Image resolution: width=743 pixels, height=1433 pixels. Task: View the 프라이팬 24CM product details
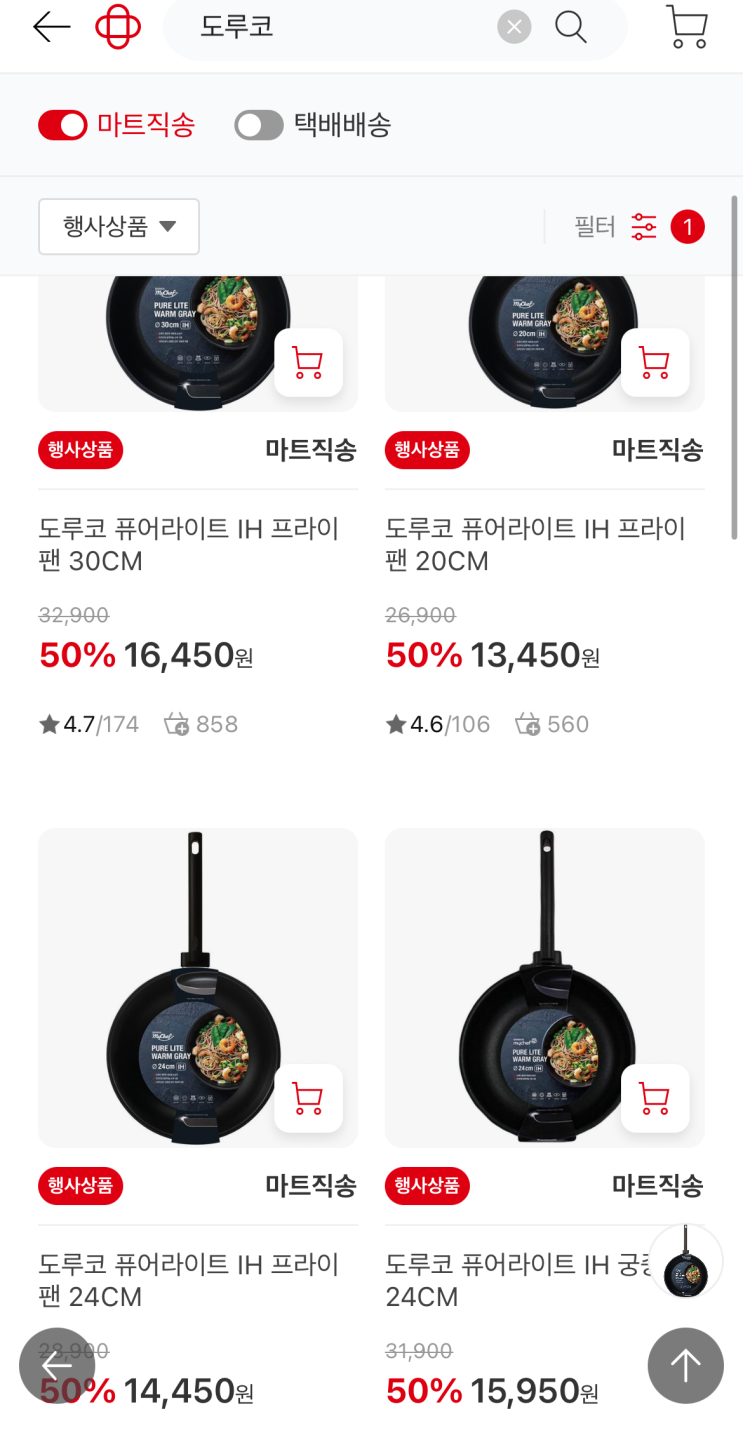tap(189, 1280)
